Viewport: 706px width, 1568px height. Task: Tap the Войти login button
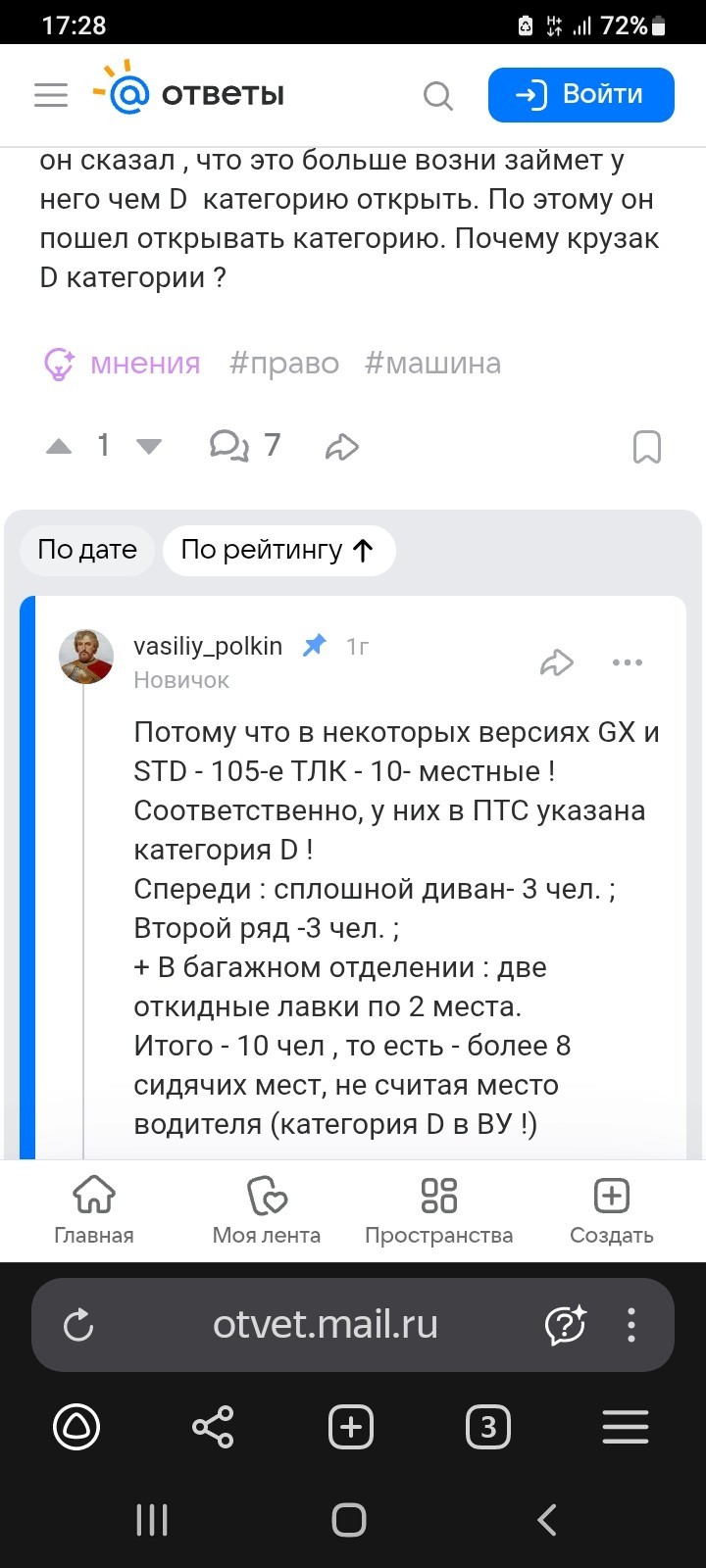[580, 95]
